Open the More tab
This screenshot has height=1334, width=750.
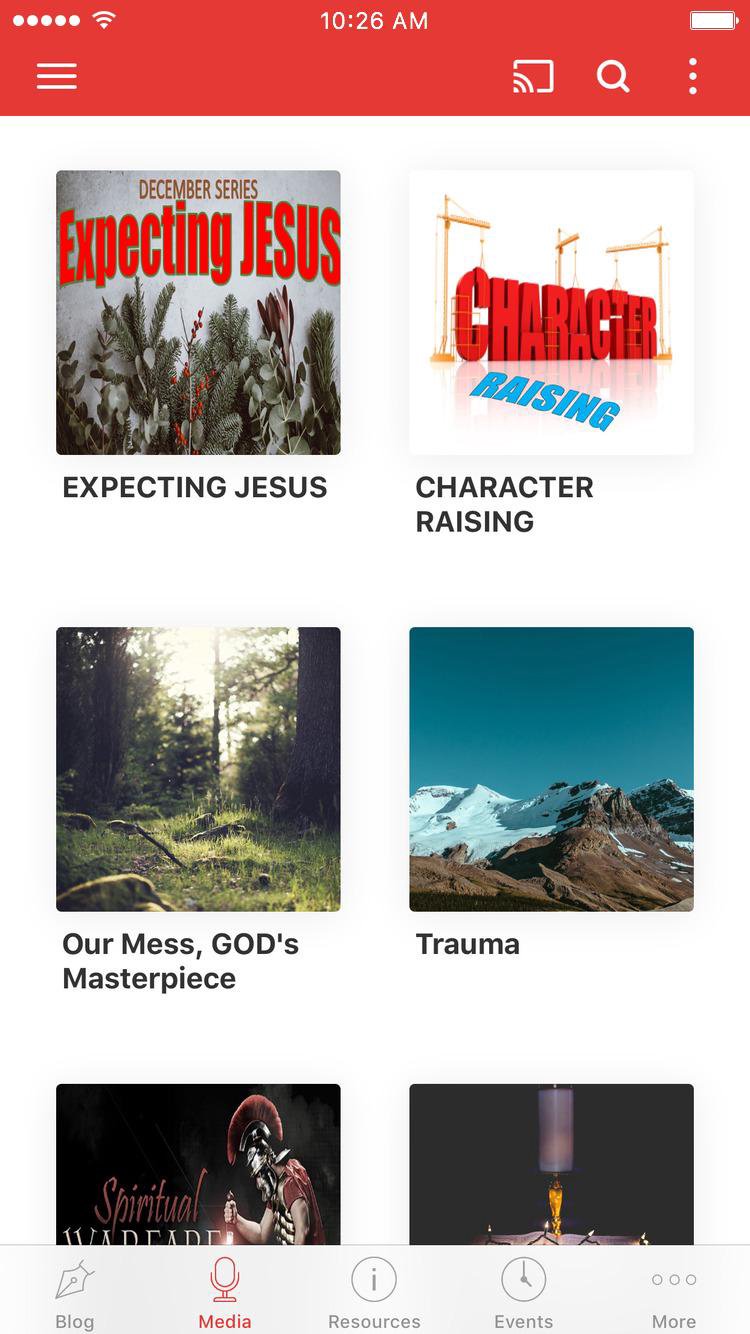click(674, 1294)
